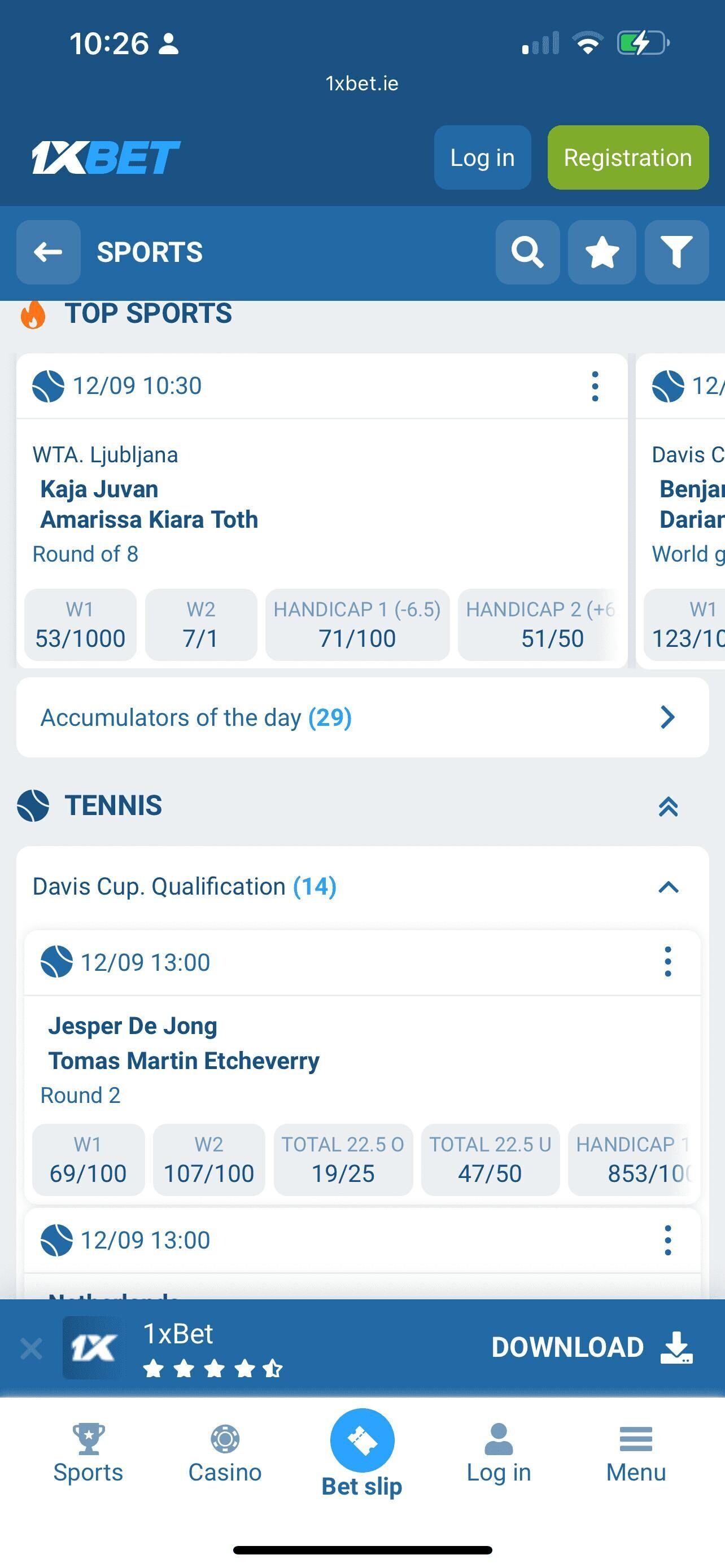Select Total 22.5 O at 19/25
Viewport: 725px width, 1568px height.
point(343,1160)
